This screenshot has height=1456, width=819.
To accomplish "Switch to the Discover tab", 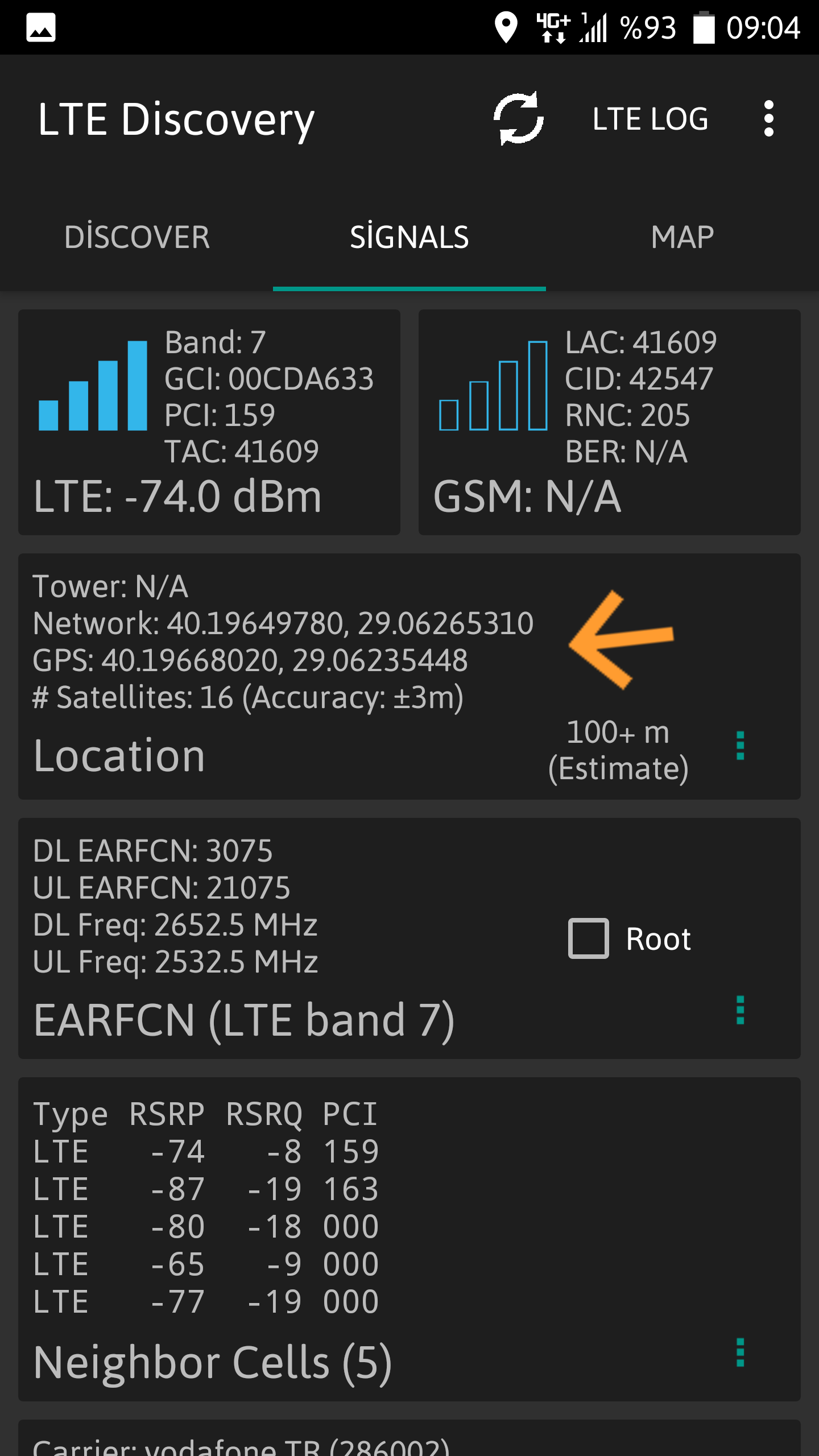I will (x=136, y=237).
